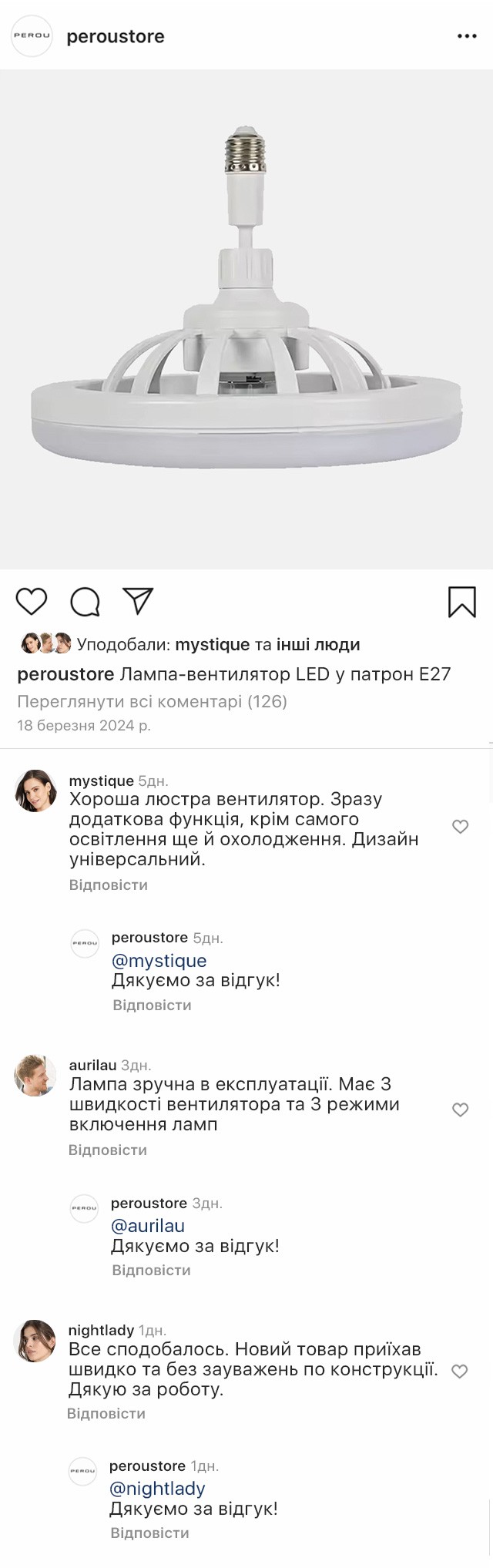This screenshot has width=493, height=1568.
Task: Open the @mystique mention link
Action: click(159, 961)
